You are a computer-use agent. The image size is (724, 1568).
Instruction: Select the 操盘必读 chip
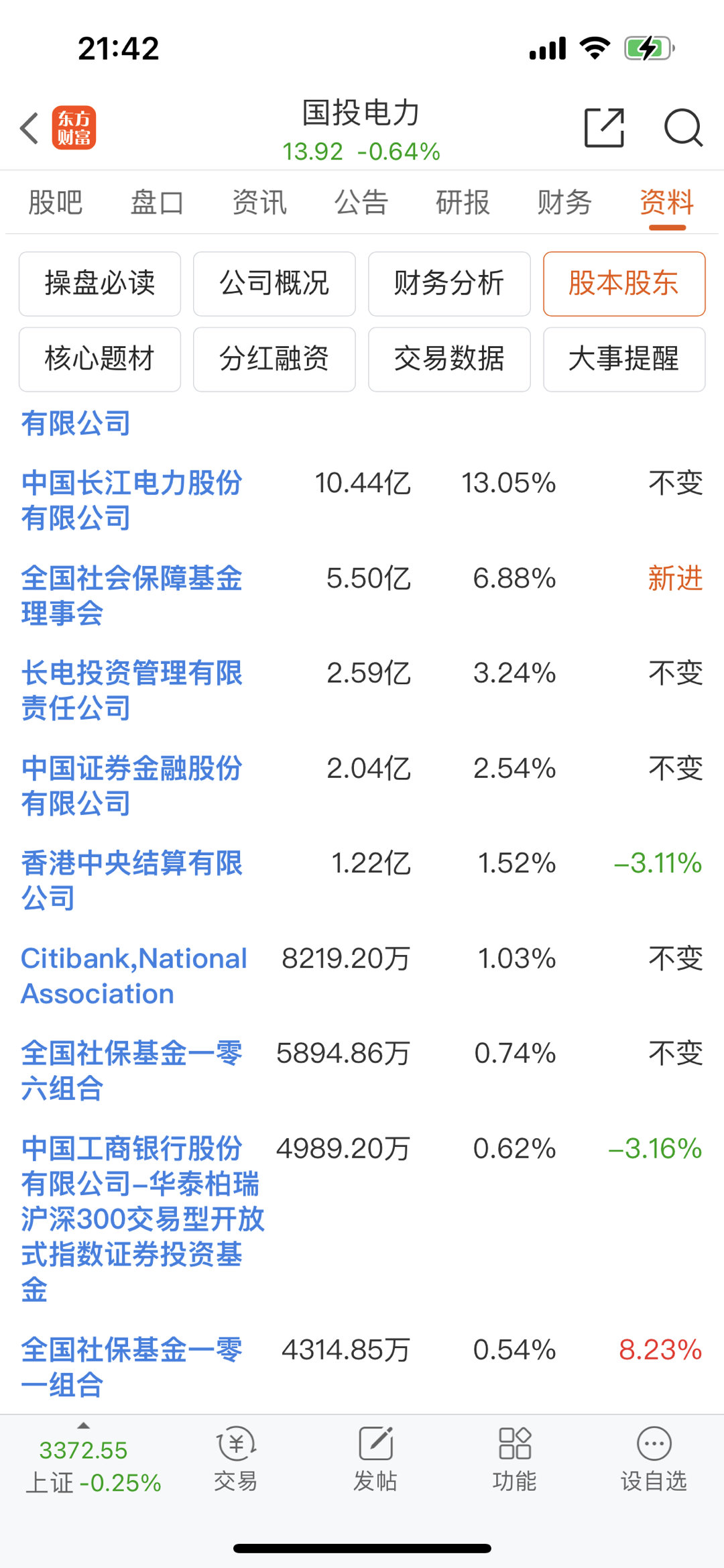click(100, 284)
